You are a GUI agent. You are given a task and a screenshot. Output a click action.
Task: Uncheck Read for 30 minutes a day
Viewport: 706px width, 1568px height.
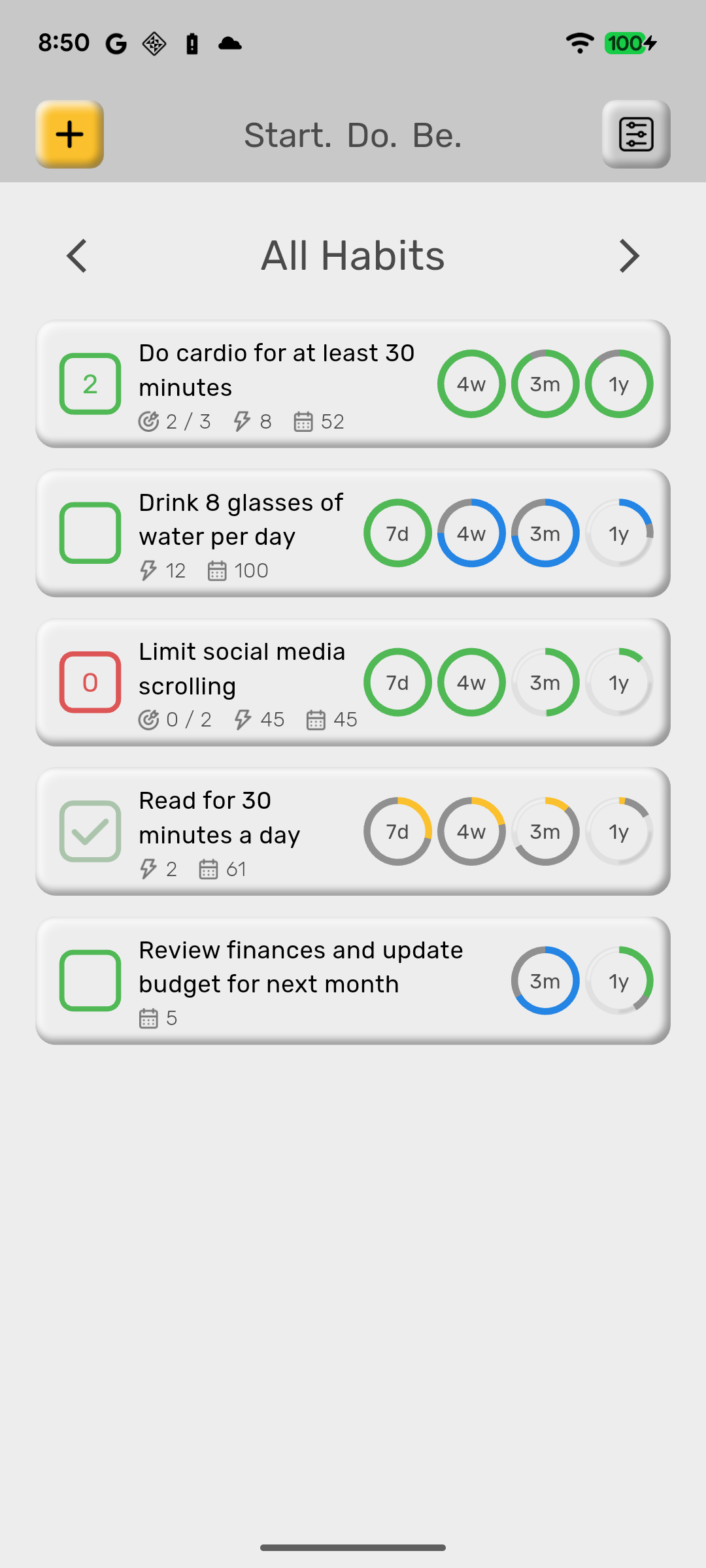[x=90, y=831]
